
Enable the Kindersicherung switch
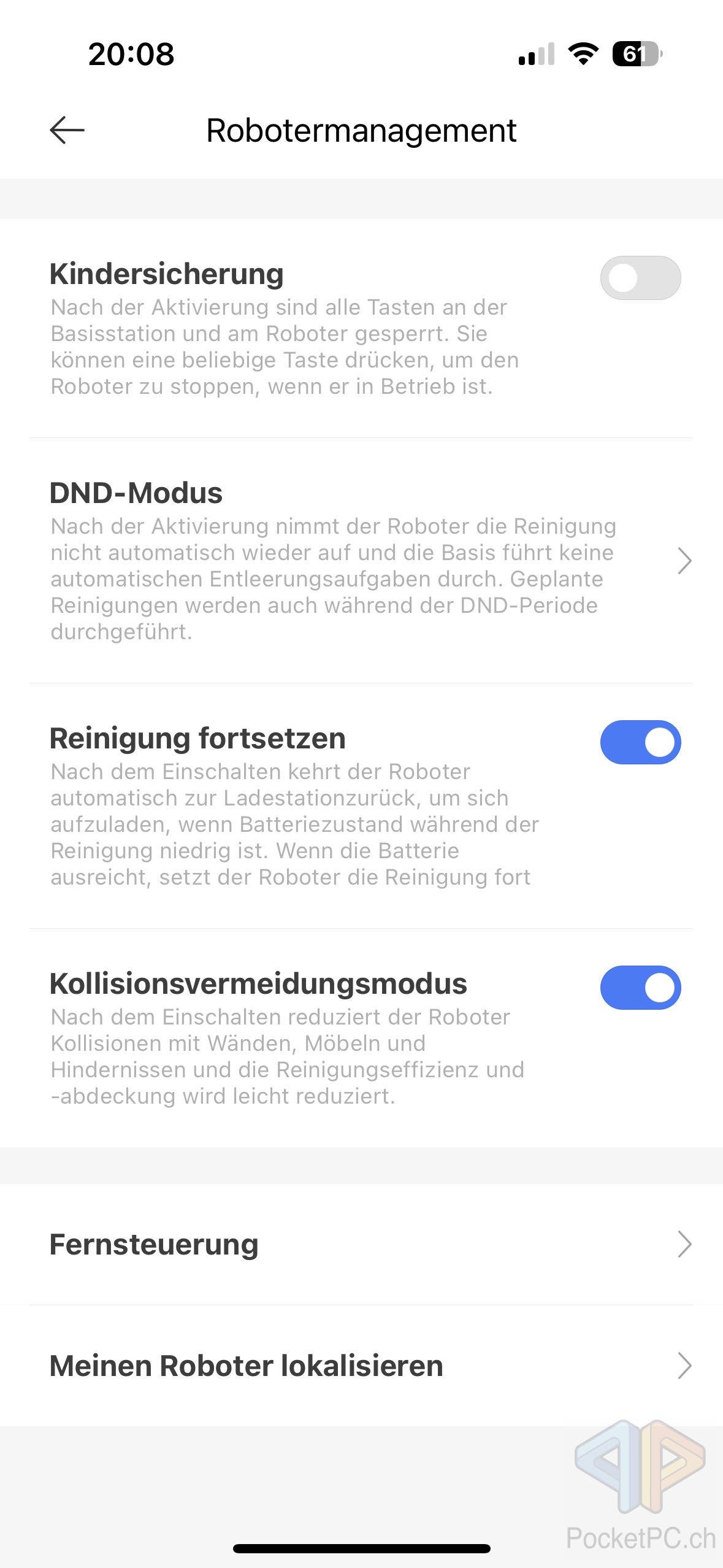tap(640, 278)
